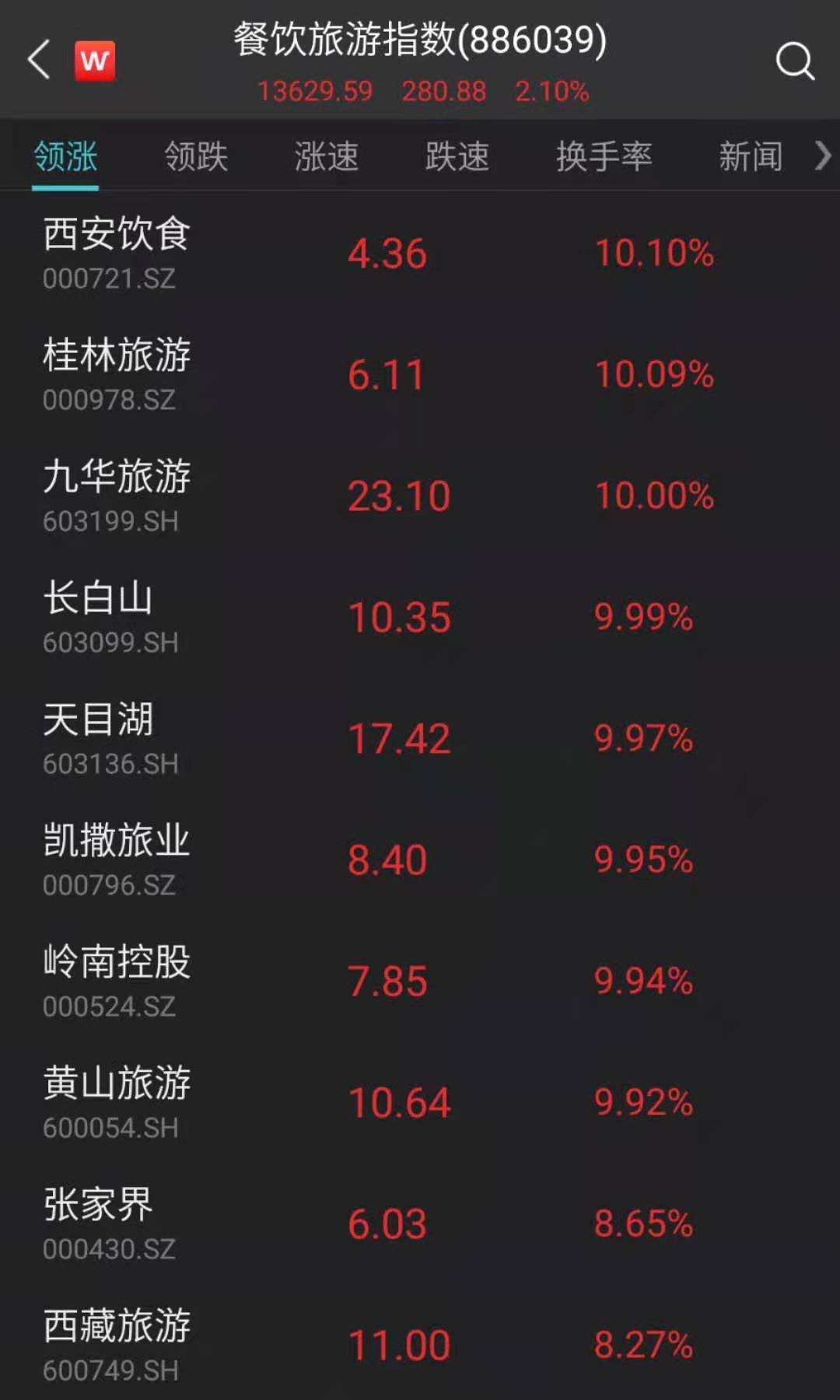
Task: Switch to the 领跌 tab
Action: (x=196, y=156)
